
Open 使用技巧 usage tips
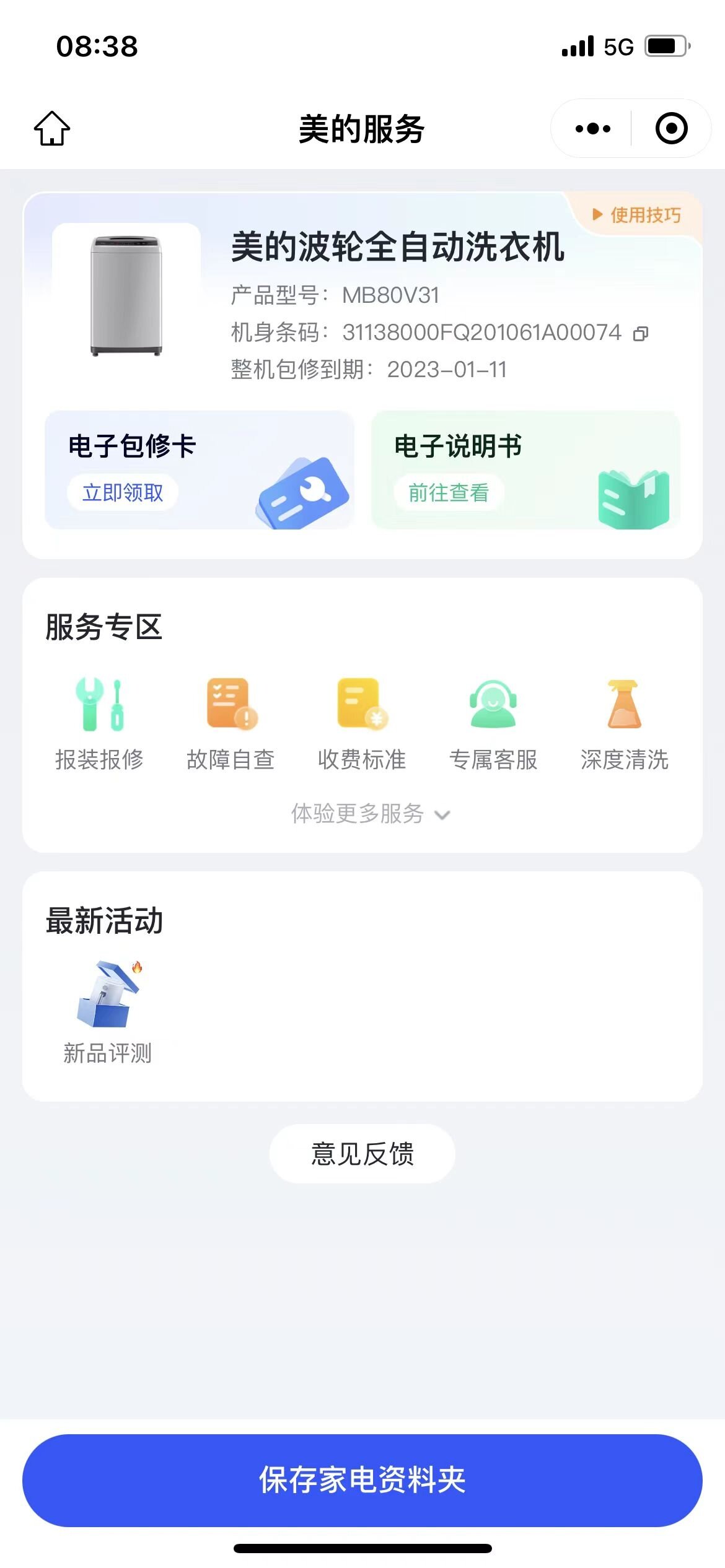click(x=637, y=215)
